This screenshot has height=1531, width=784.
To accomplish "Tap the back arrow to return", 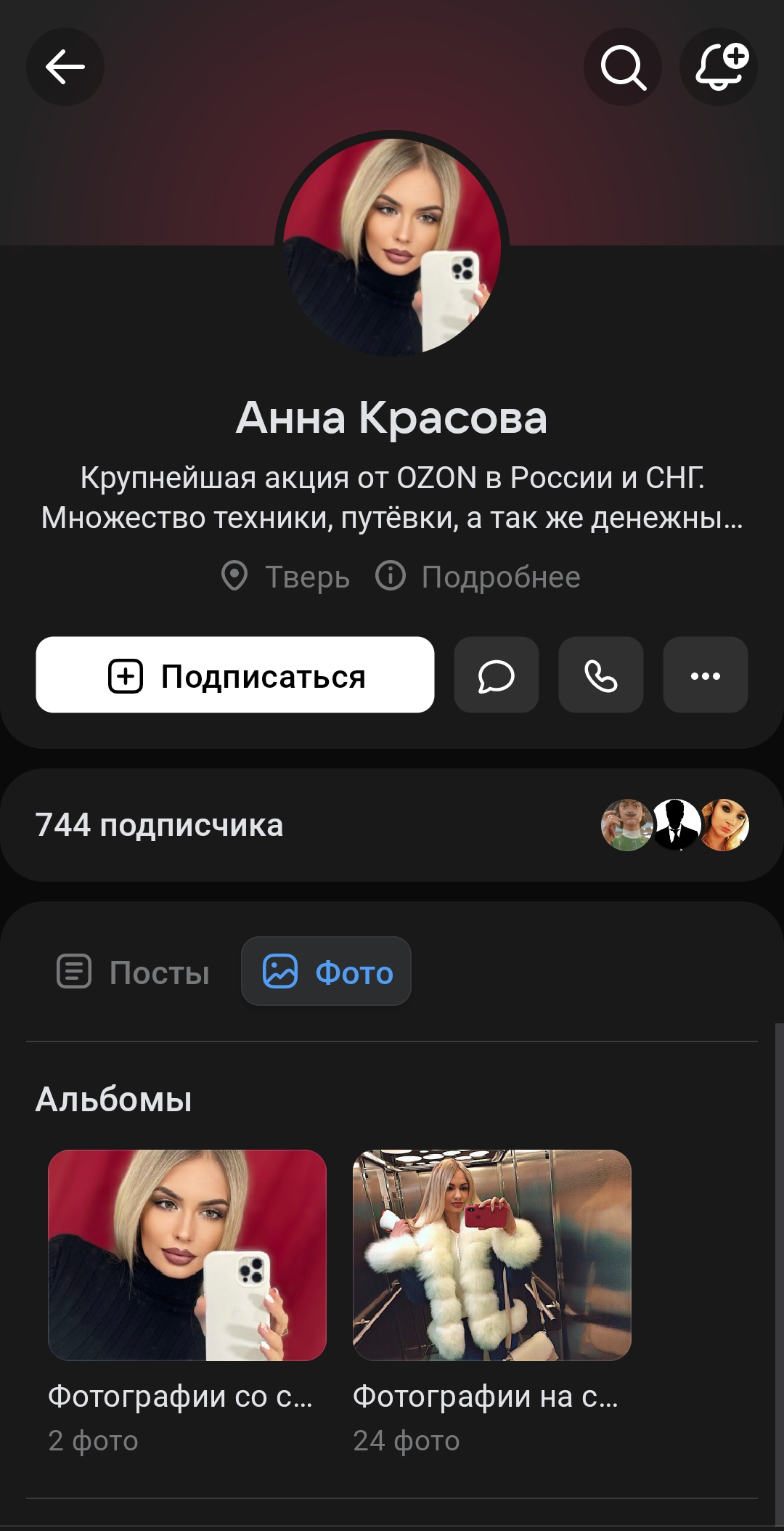I will point(65,66).
